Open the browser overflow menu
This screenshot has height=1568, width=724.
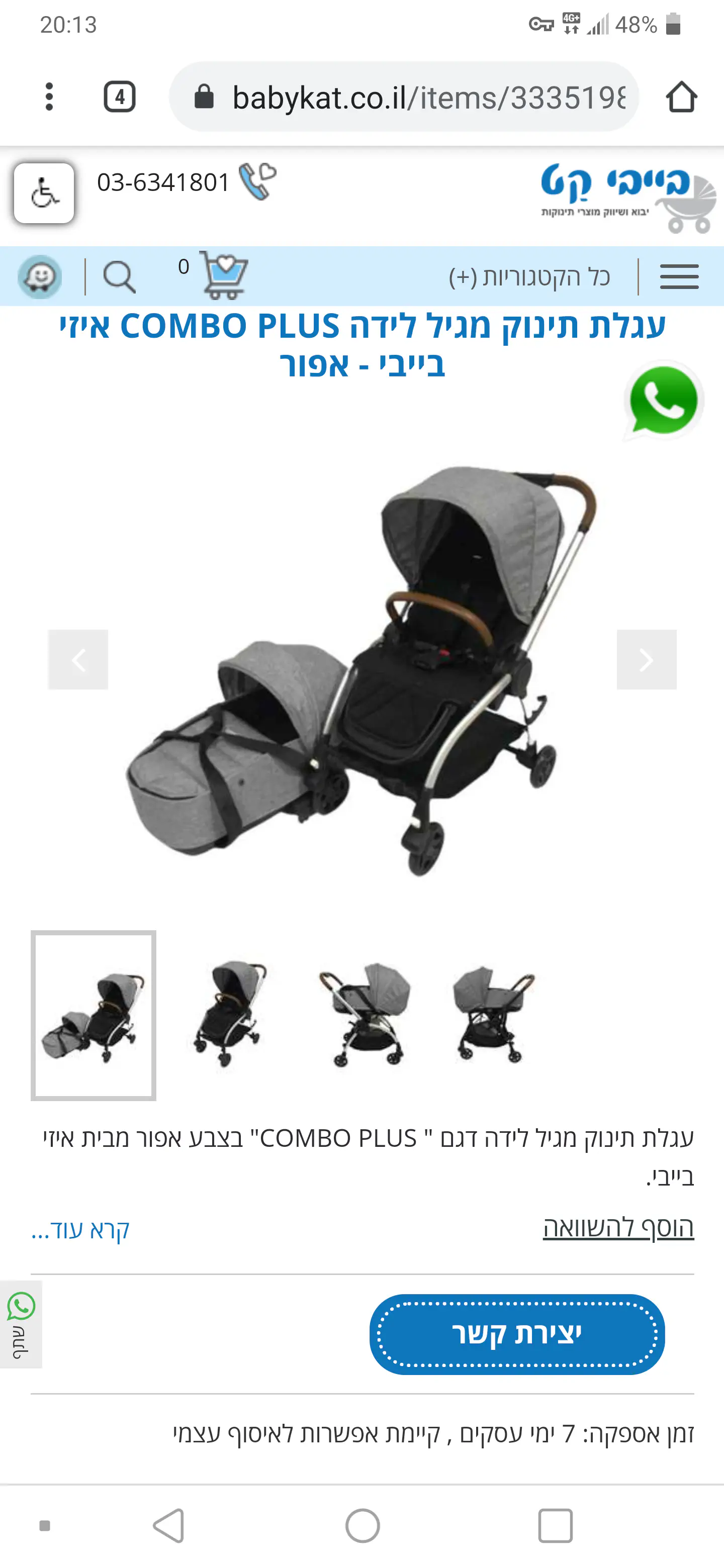click(x=49, y=97)
